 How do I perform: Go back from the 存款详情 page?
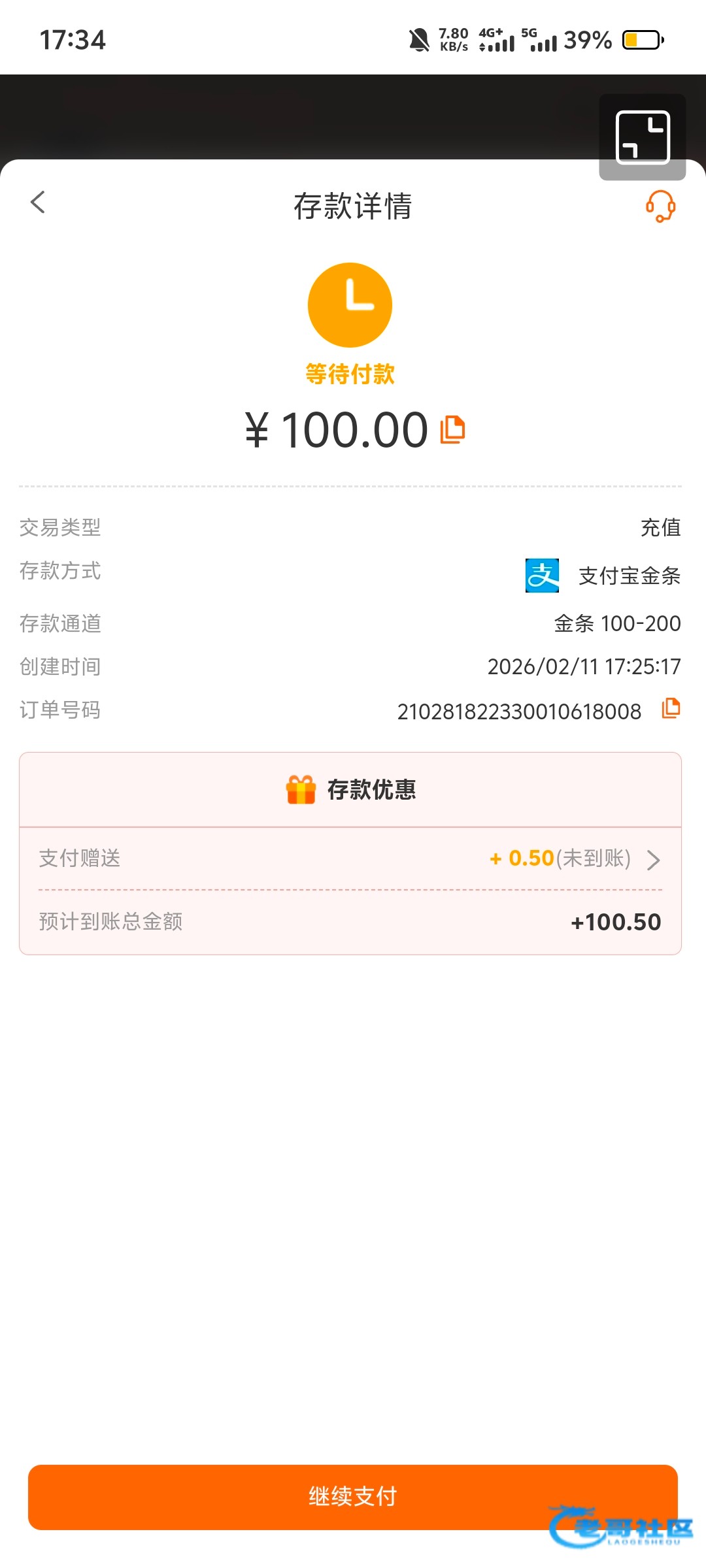tap(38, 203)
